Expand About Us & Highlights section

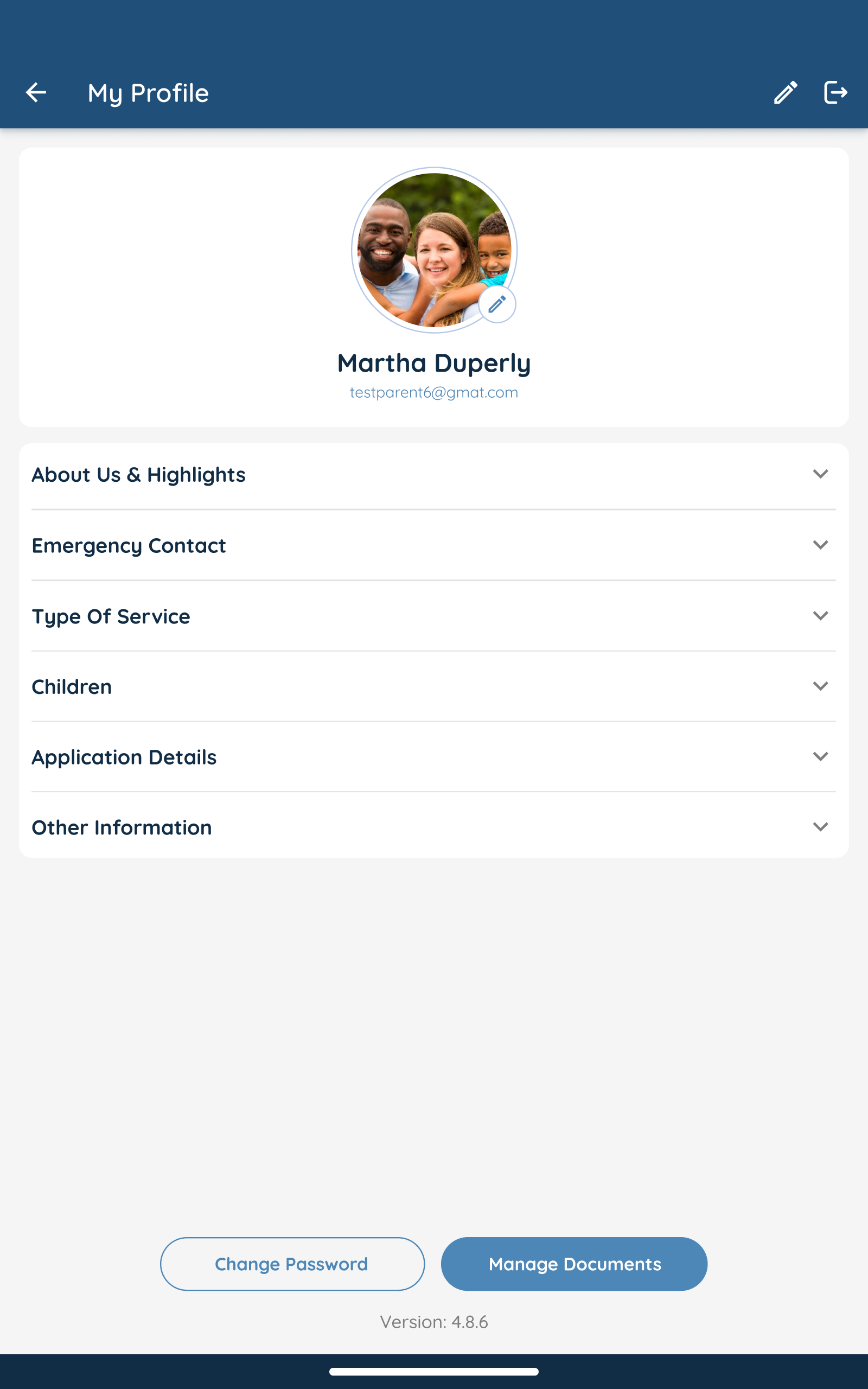point(820,474)
